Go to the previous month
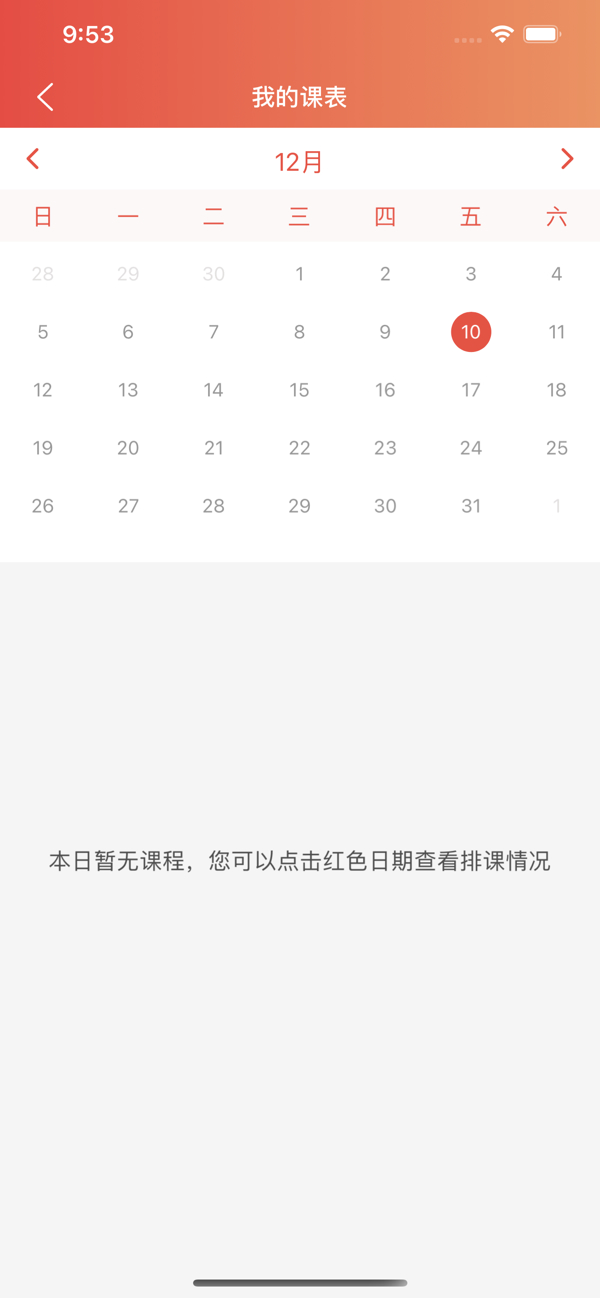 (x=33, y=159)
